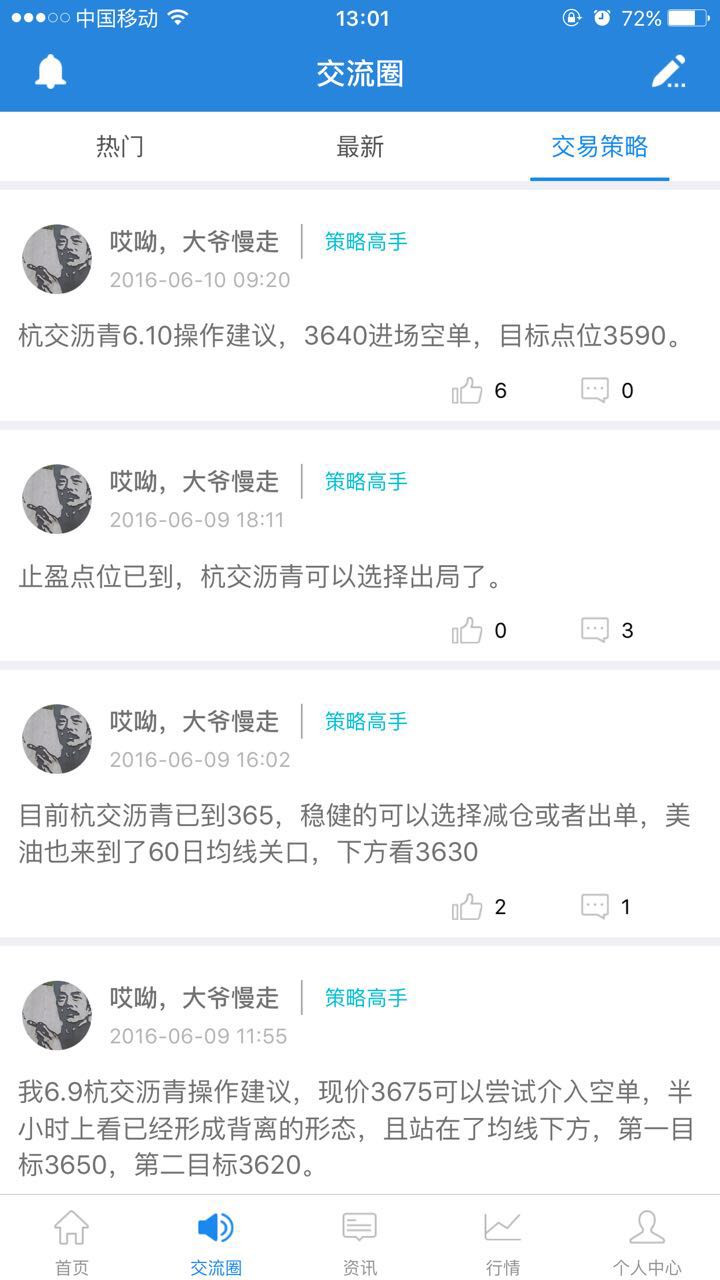Like the 2016-06-09 16:02 post
This screenshot has width=720, height=1280.
(x=468, y=907)
